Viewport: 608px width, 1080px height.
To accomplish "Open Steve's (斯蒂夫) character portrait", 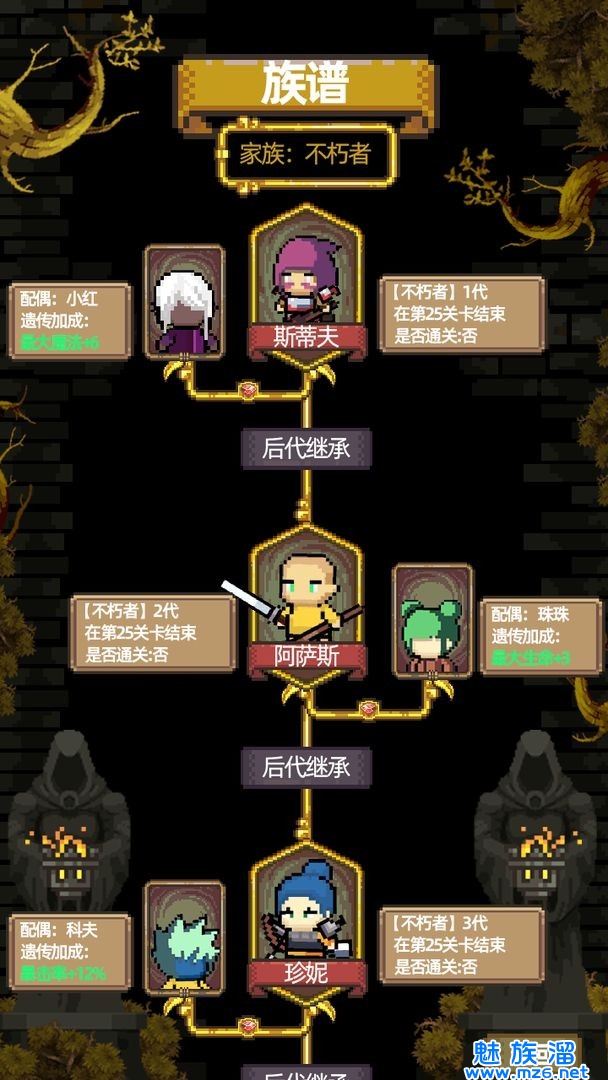I will [x=306, y=282].
